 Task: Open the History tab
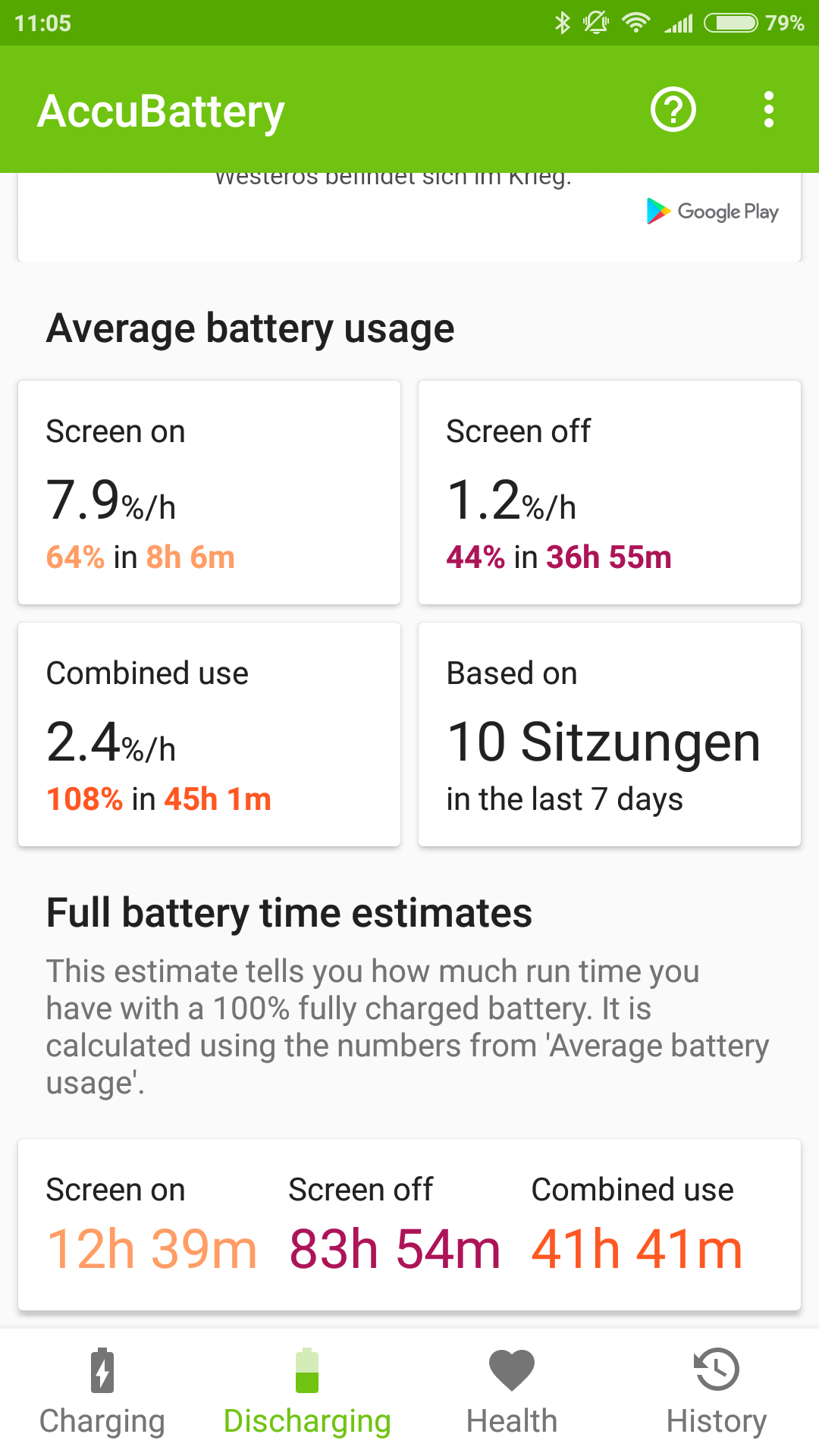pyautogui.click(x=717, y=1392)
